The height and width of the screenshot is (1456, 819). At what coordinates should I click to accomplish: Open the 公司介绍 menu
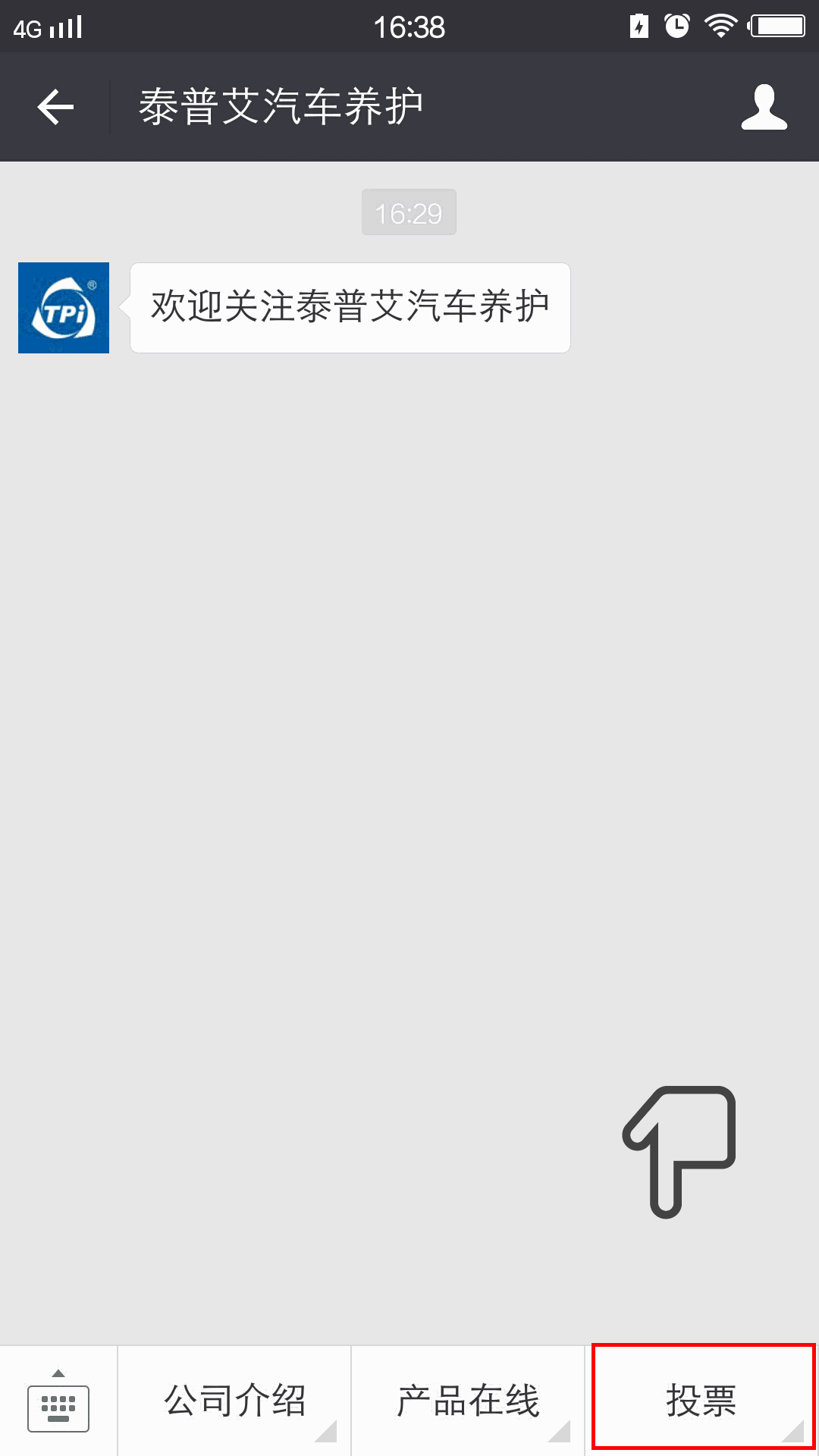click(x=234, y=1401)
